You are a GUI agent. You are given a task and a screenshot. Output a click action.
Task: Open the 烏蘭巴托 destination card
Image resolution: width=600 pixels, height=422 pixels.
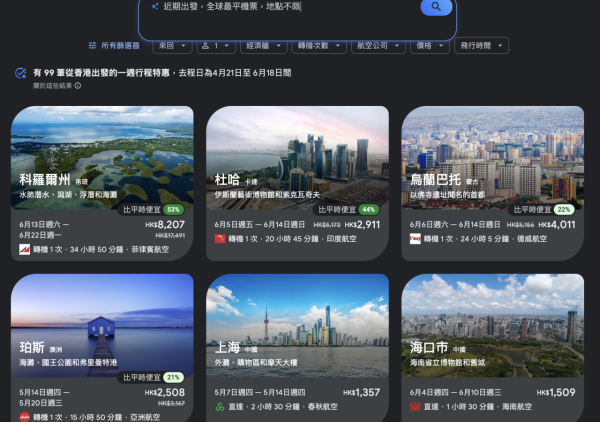(x=492, y=180)
